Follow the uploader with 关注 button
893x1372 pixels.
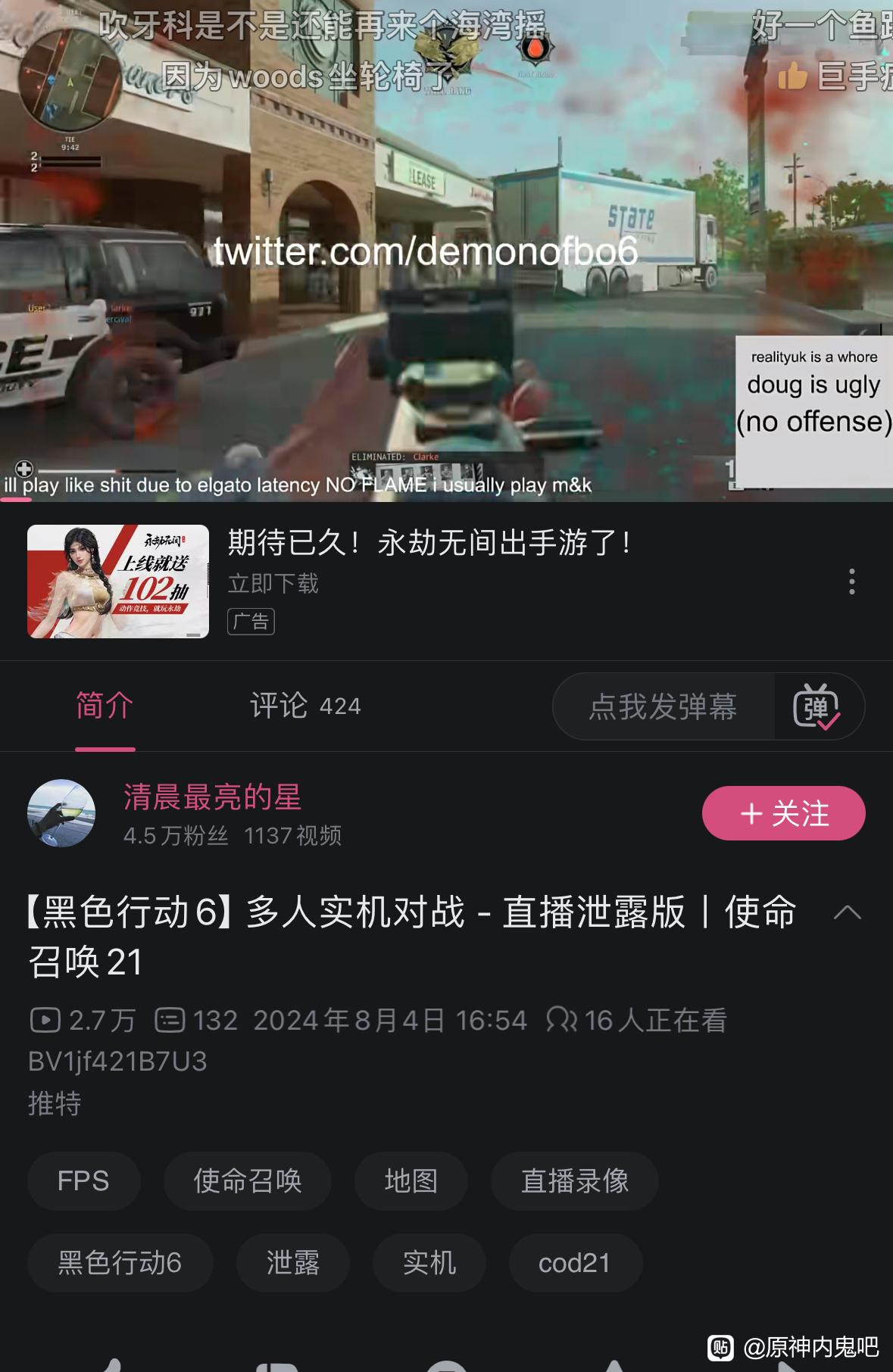point(783,813)
